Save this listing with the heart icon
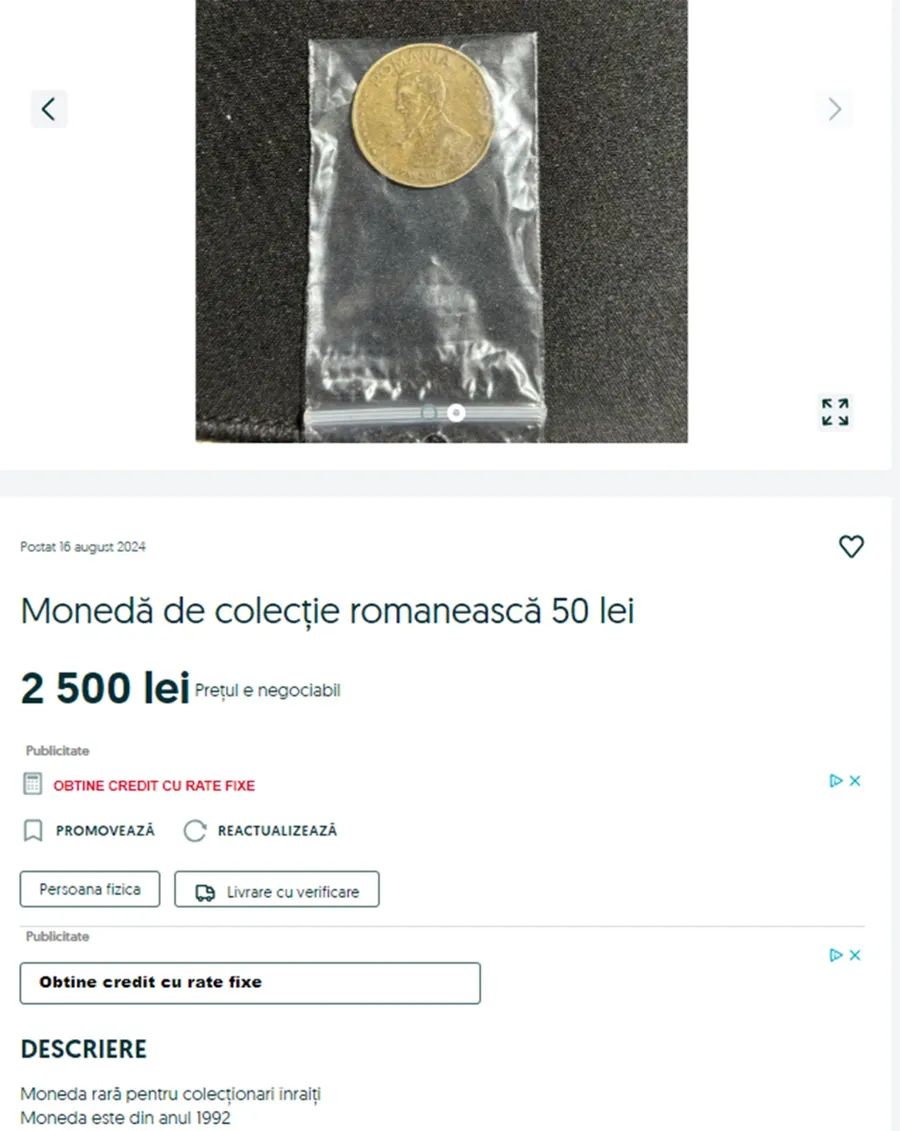 point(851,546)
